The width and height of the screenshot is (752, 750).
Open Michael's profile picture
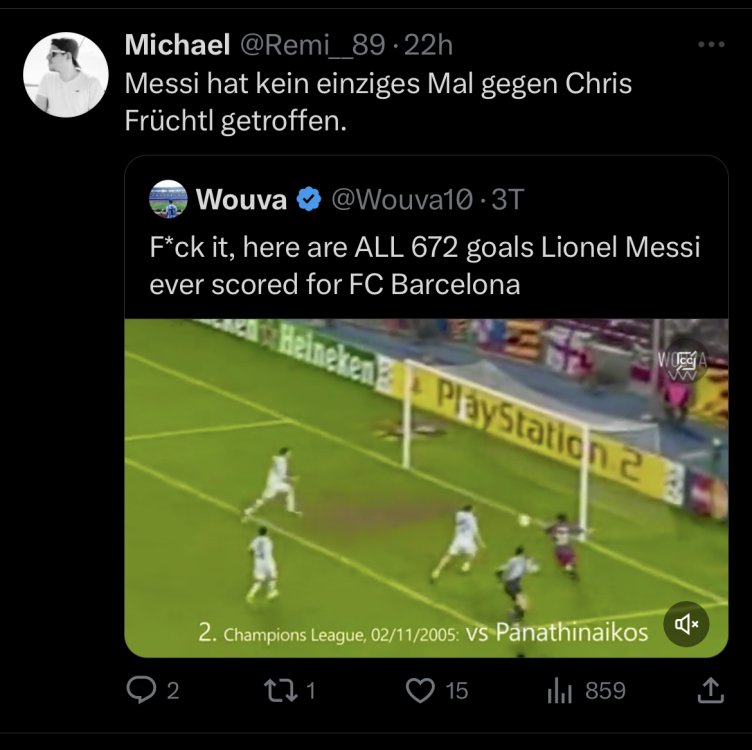point(65,75)
